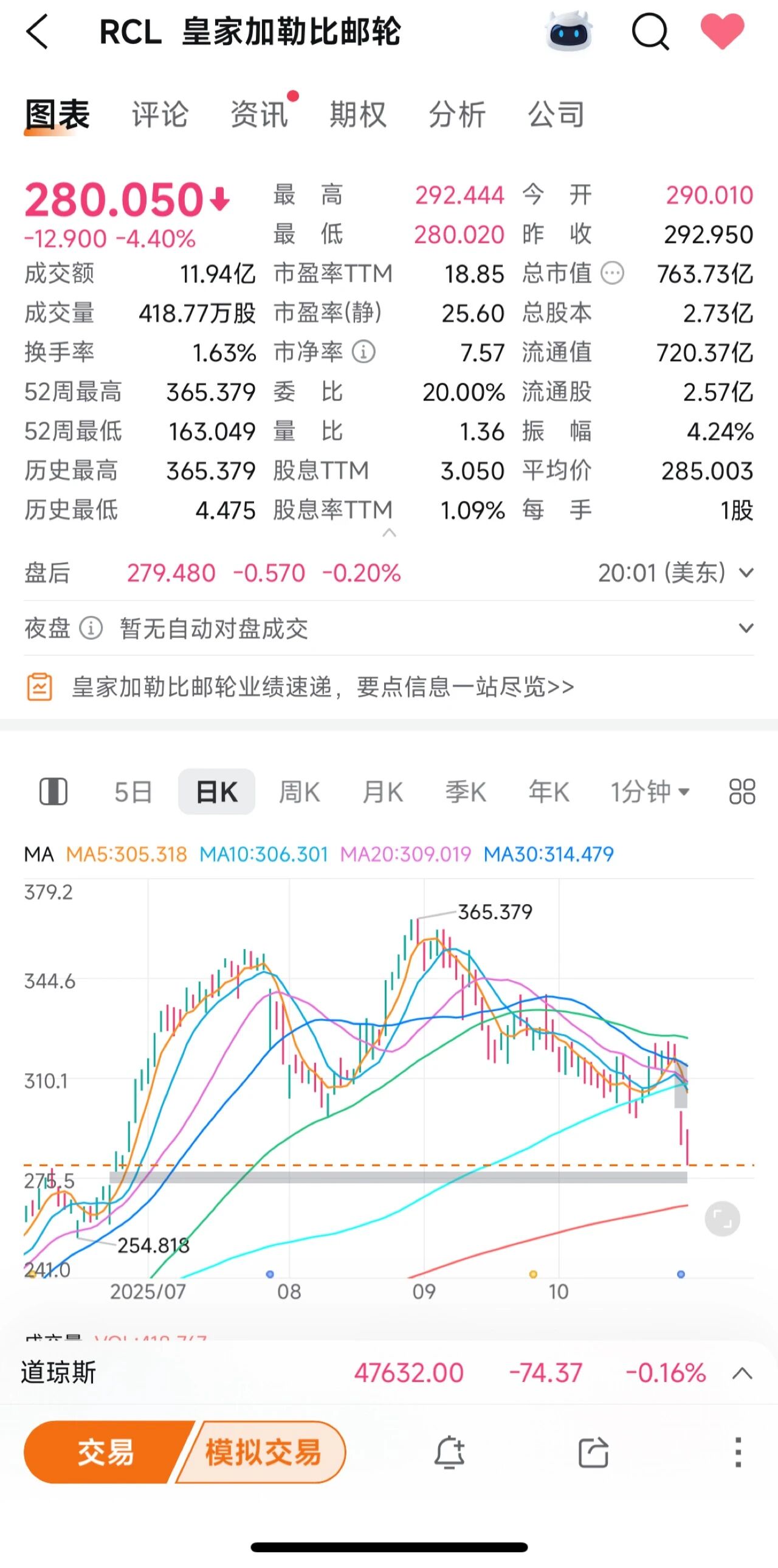Viewport: 778px width, 1568px height.
Task: Open the 1分钟 interval dropdown
Action: tap(650, 792)
